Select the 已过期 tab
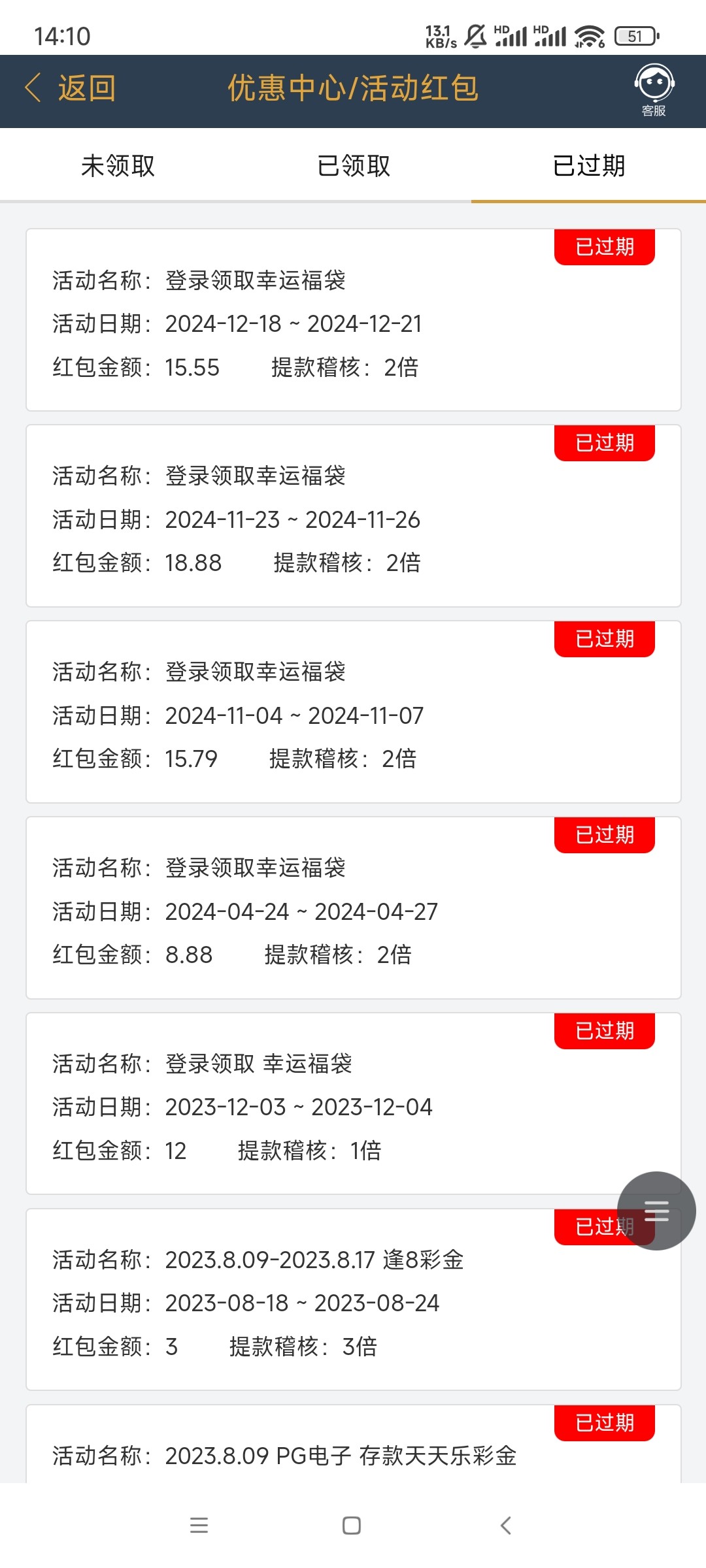The height and width of the screenshot is (1568, 706). 588,166
